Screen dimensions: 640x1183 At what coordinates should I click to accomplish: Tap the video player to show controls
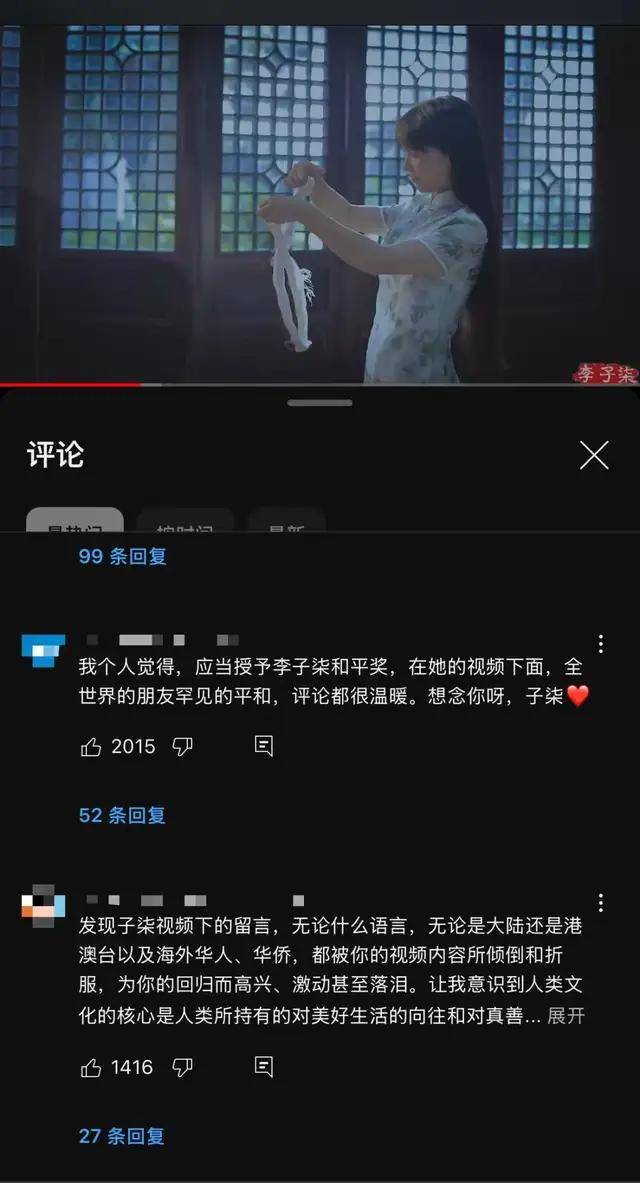[x=320, y=200]
